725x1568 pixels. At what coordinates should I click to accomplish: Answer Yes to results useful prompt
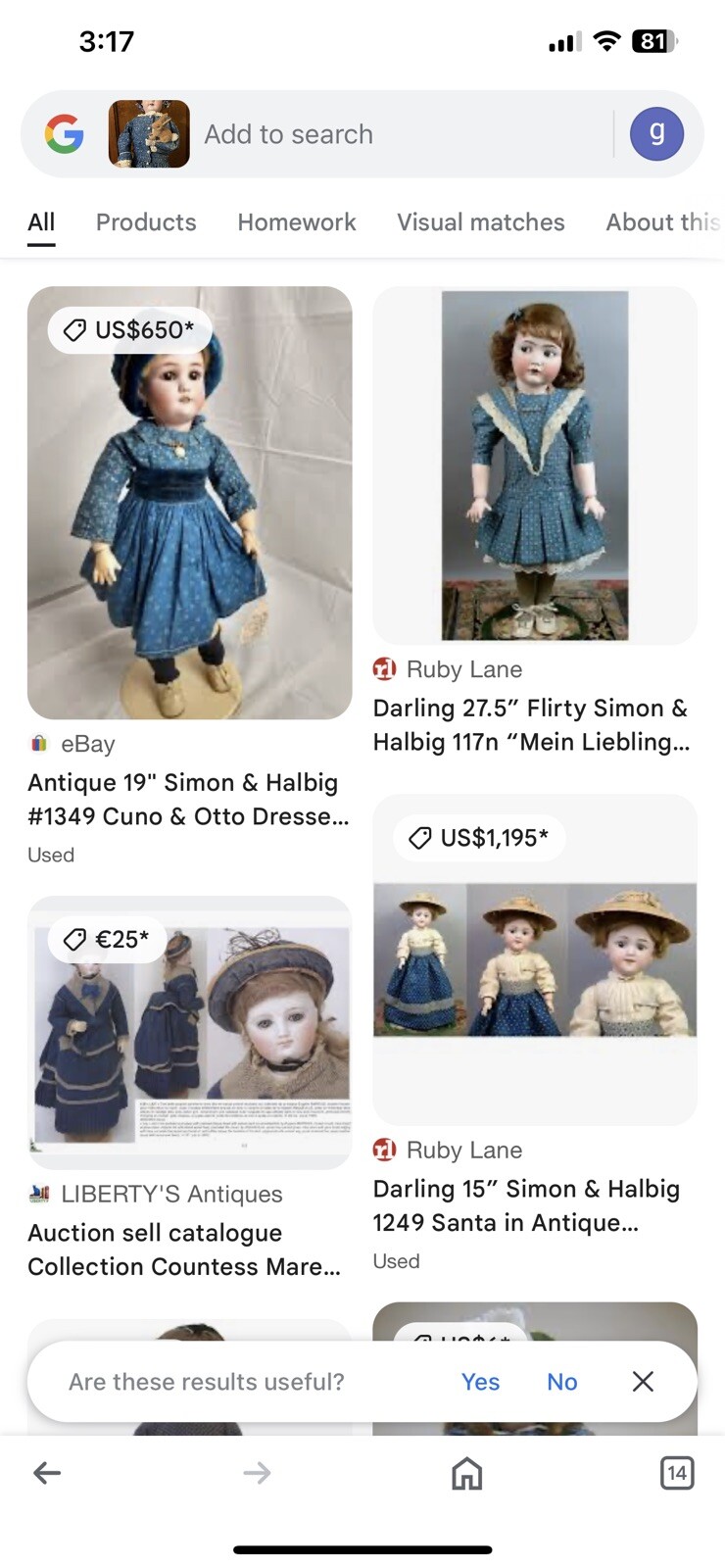tap(480, 1382)
